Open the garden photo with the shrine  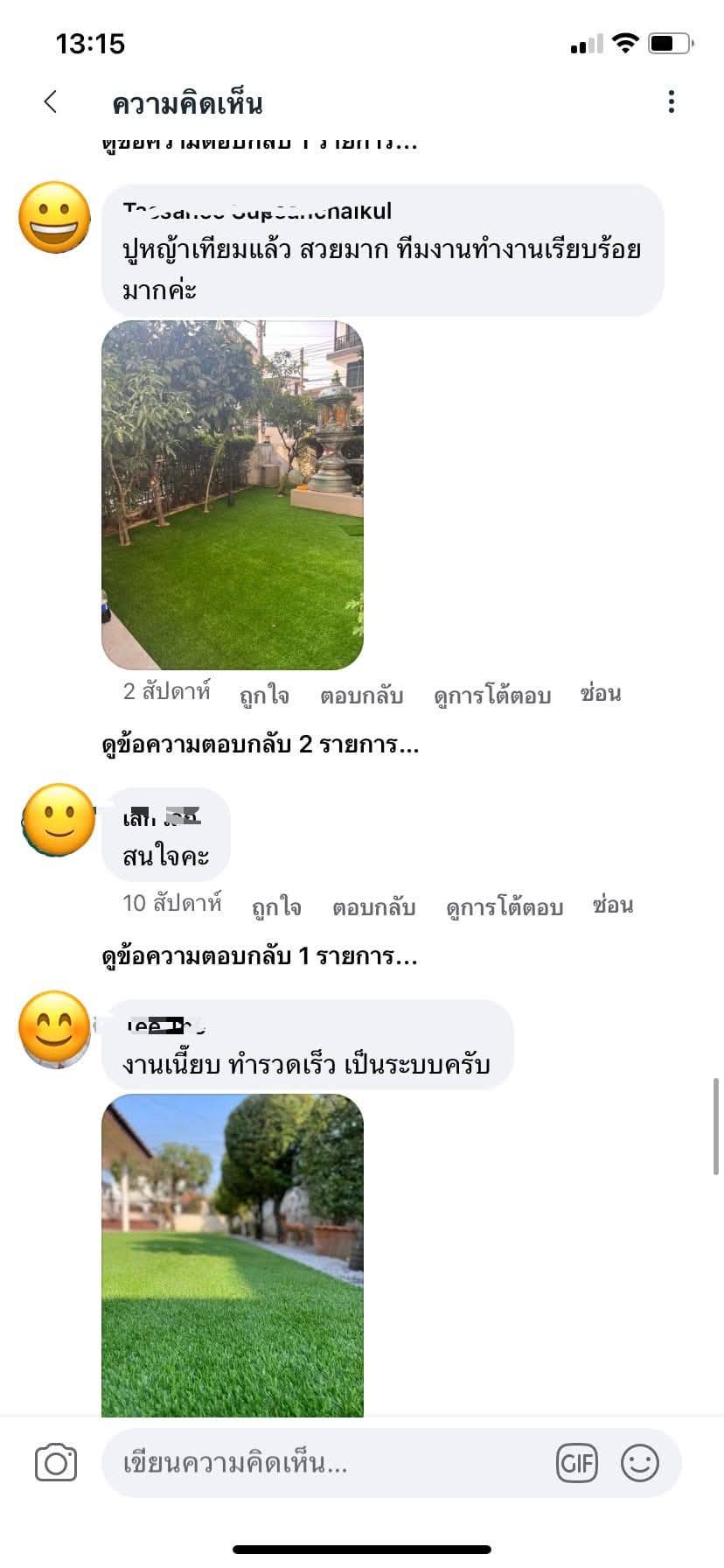point(233,495)
